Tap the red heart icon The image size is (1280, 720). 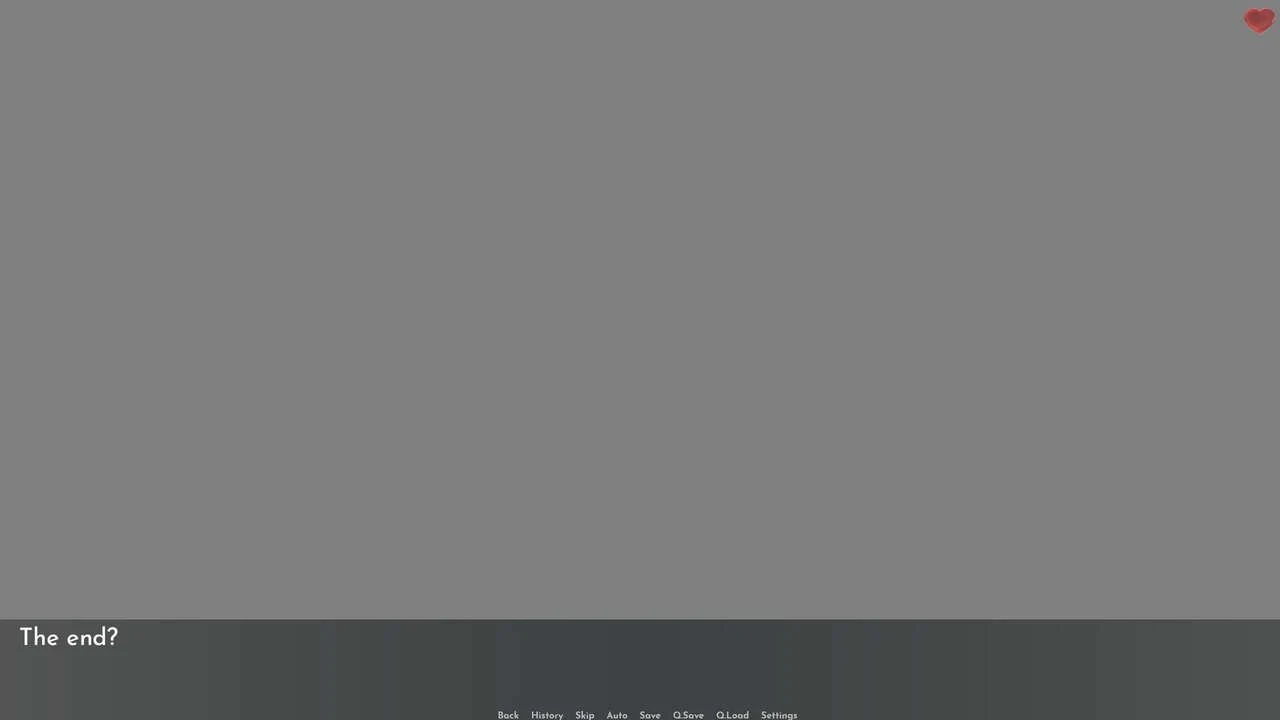point(1259,20)
